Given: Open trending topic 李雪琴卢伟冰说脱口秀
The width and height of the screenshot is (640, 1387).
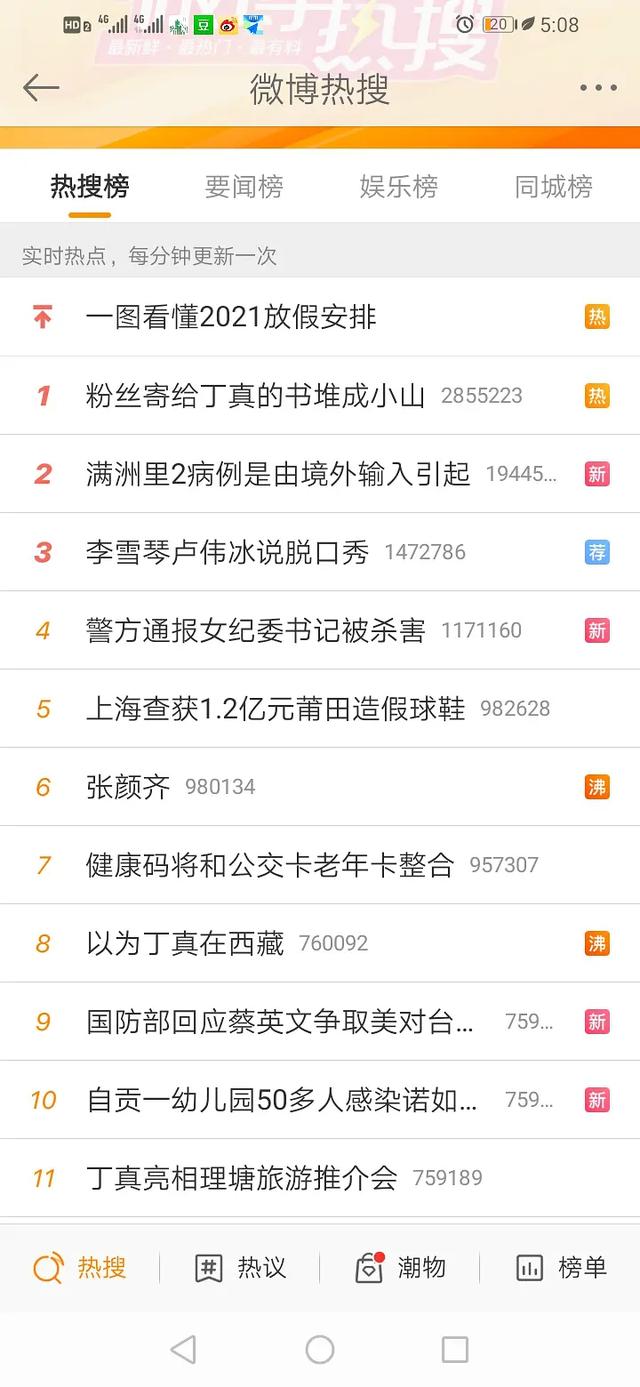Looking at the screenshot, I should click(228, 551).
